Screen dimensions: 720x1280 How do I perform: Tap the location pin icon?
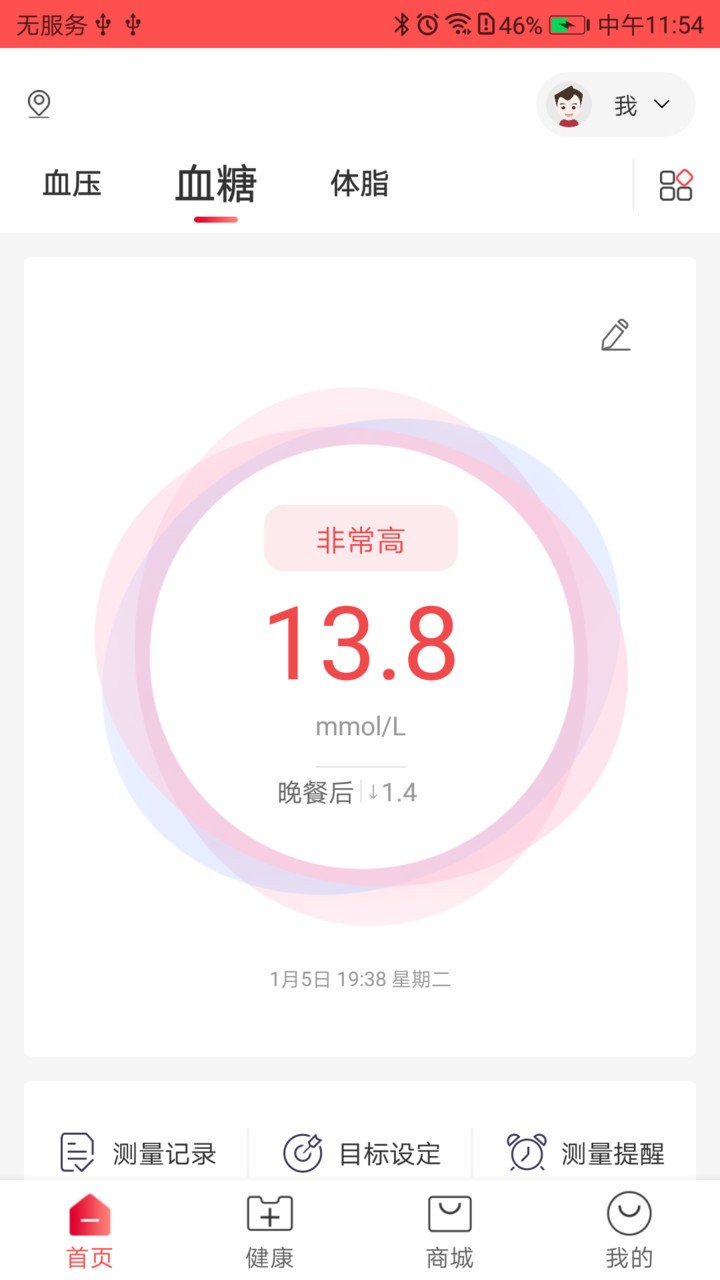pyautogui.click(x=39, y=104)
